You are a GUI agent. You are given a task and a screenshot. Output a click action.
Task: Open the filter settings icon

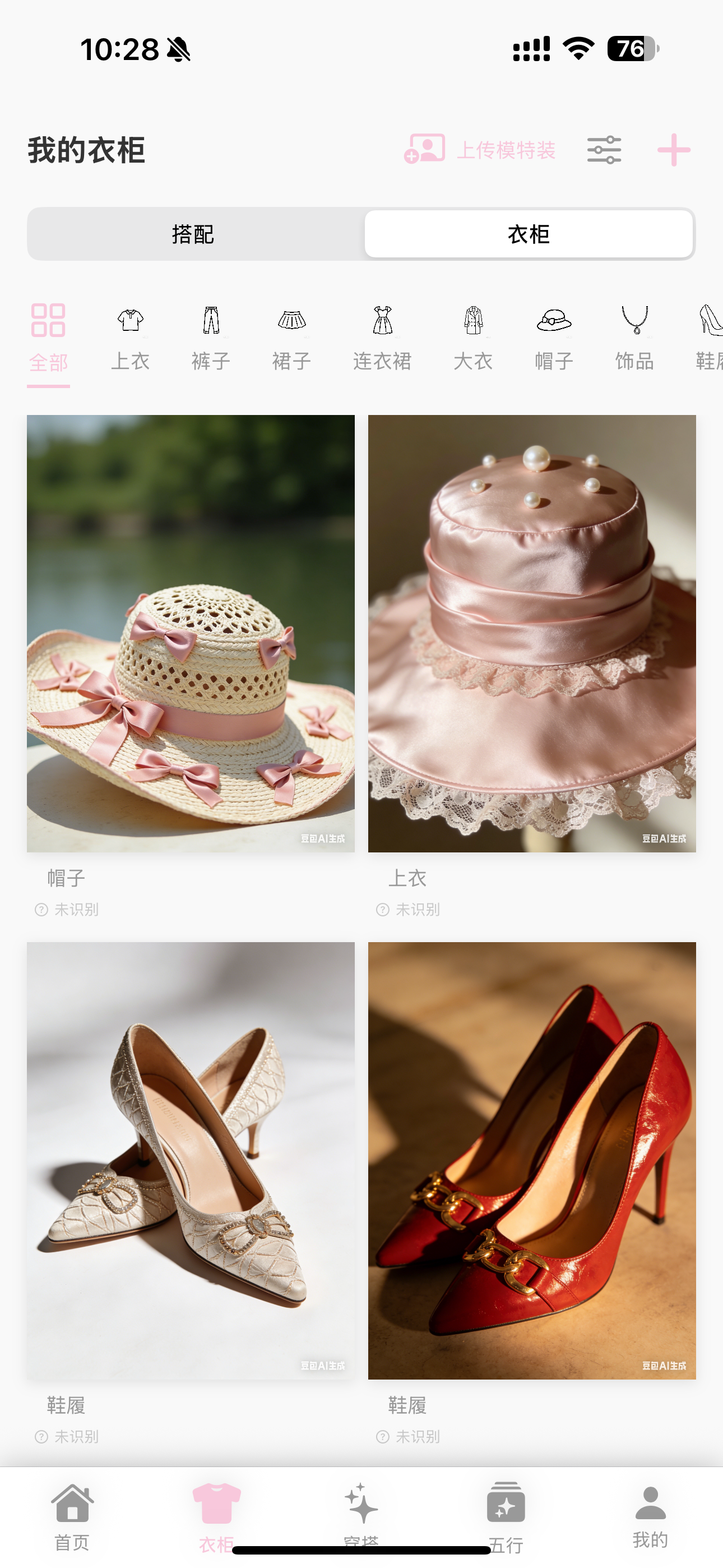pos(604,150)
